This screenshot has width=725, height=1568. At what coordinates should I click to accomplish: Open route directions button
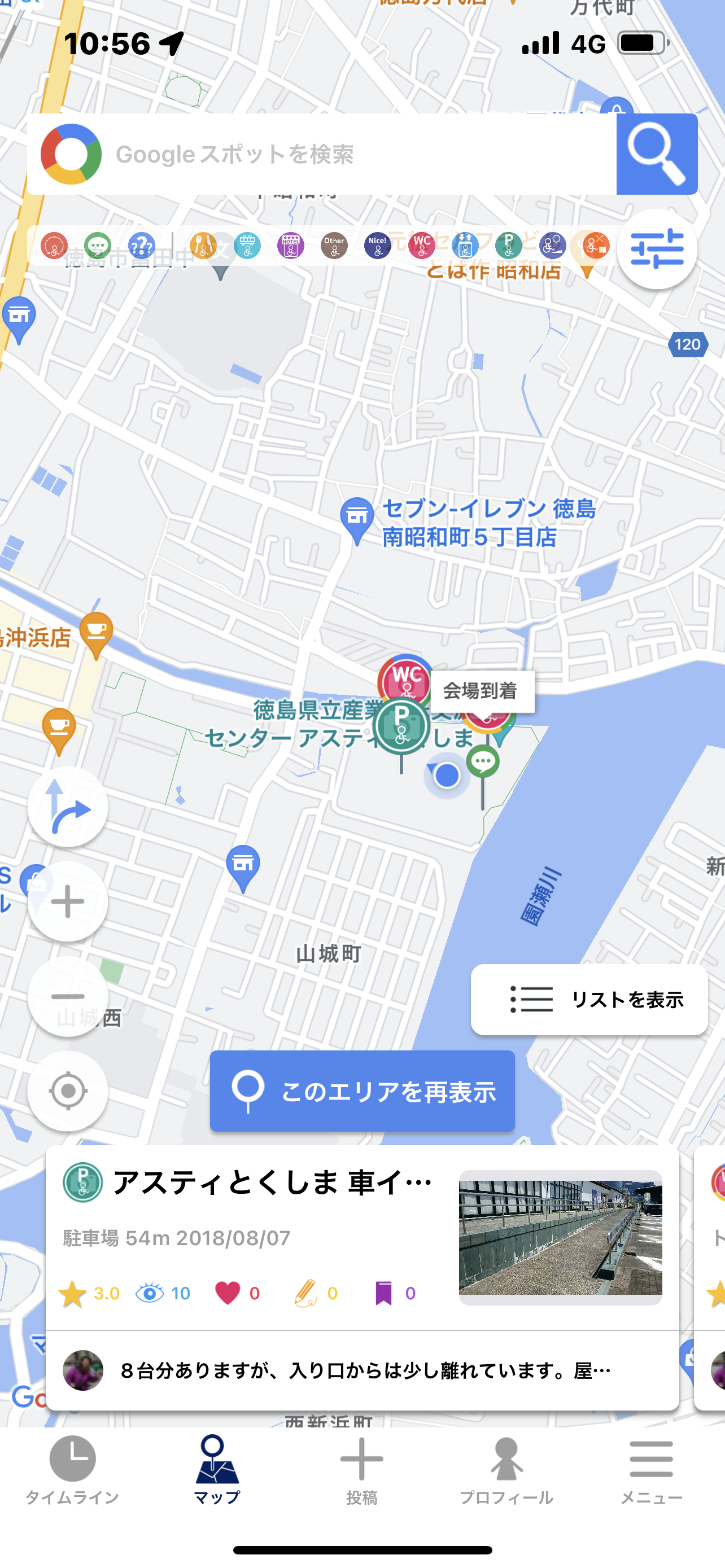point(68,807)
